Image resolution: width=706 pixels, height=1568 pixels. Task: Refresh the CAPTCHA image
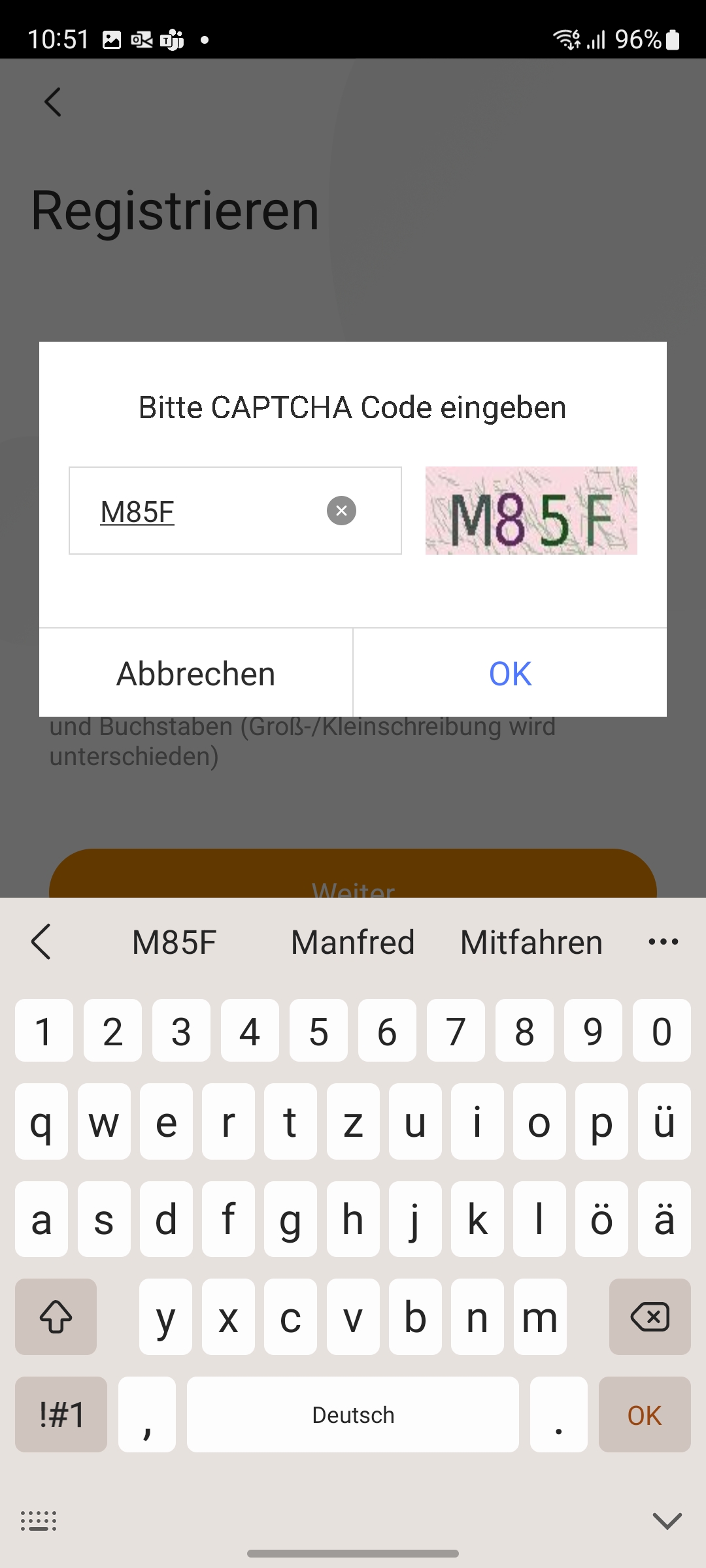(x=531, y=511)
